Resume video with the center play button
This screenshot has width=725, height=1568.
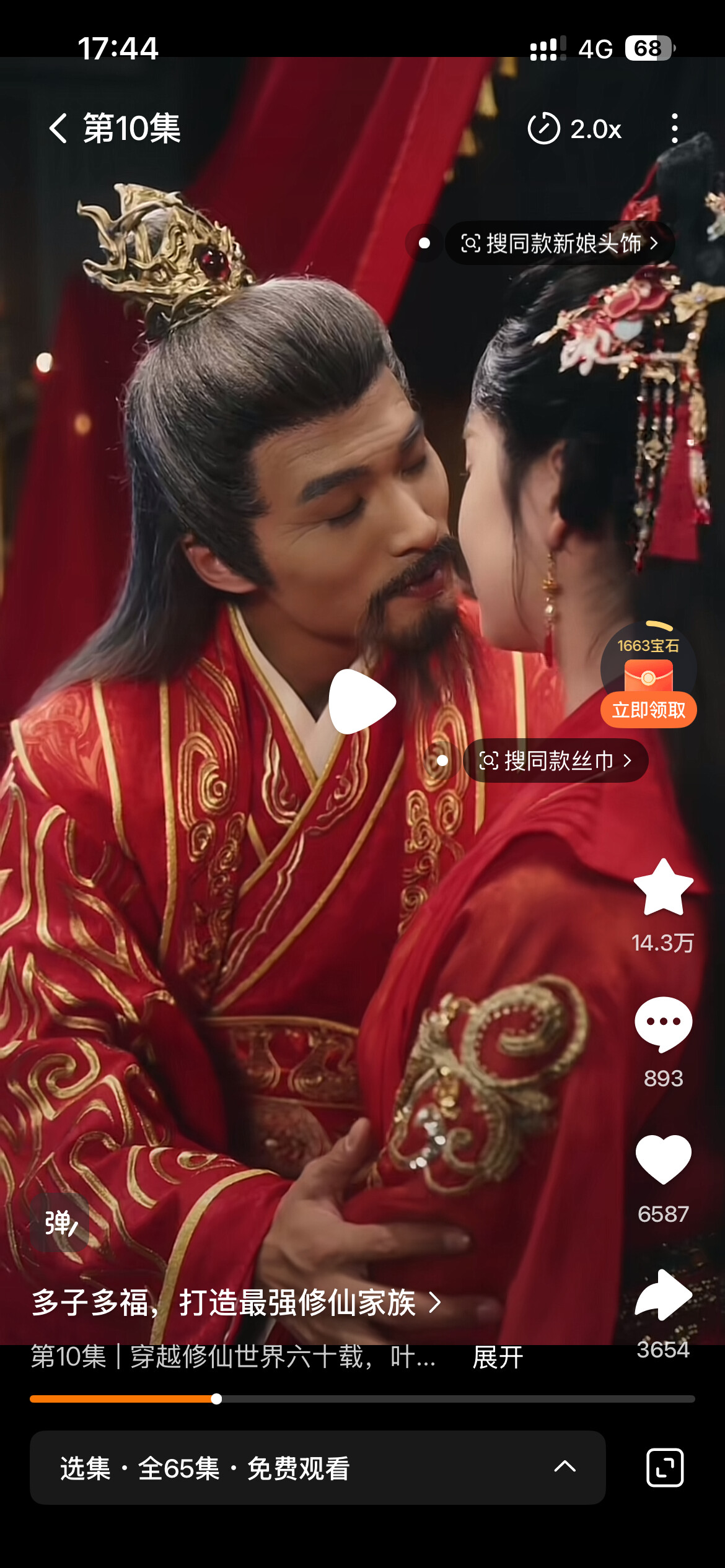coord(362,702)
